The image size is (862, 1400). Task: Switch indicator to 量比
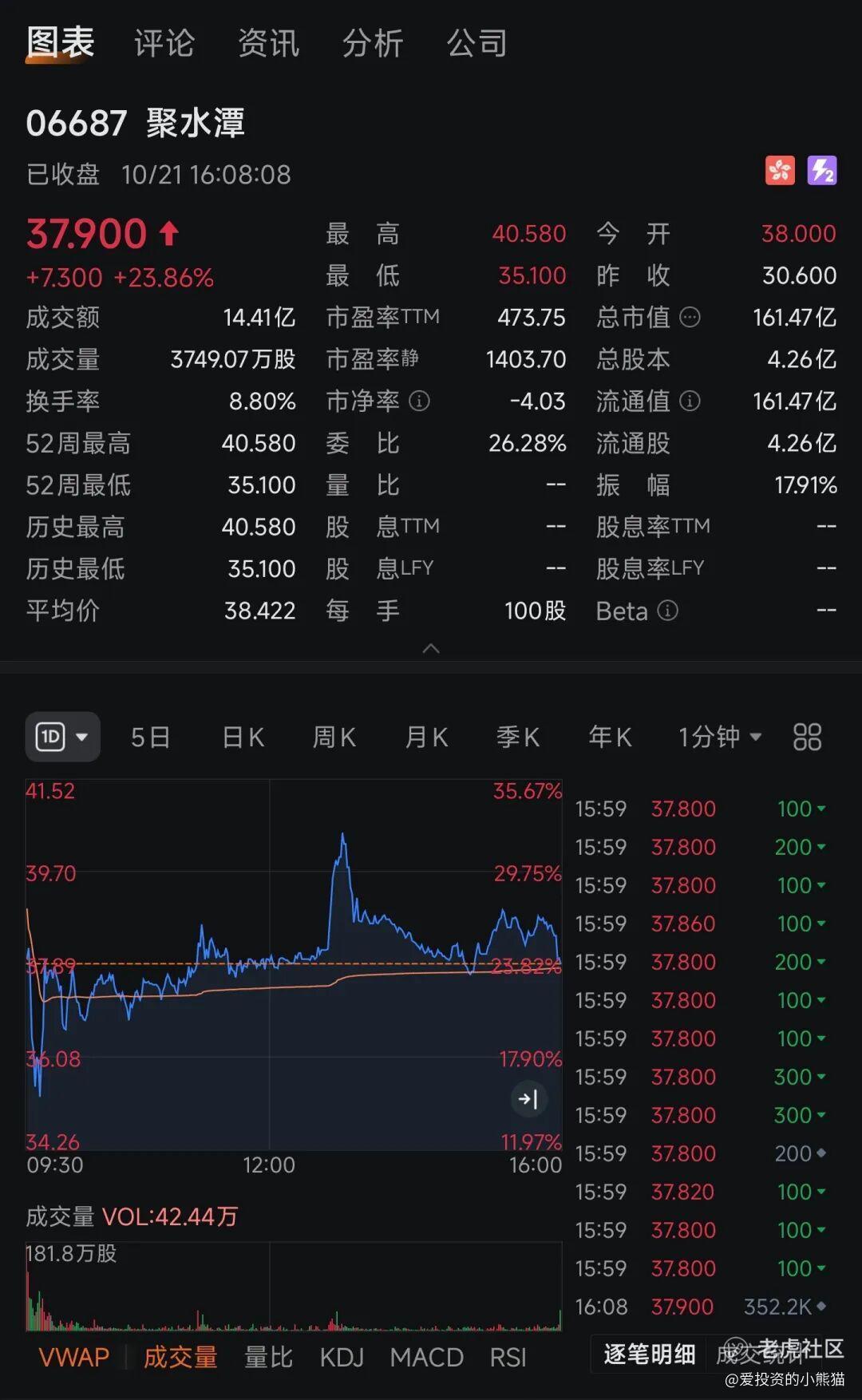[x=268, y=1357]
